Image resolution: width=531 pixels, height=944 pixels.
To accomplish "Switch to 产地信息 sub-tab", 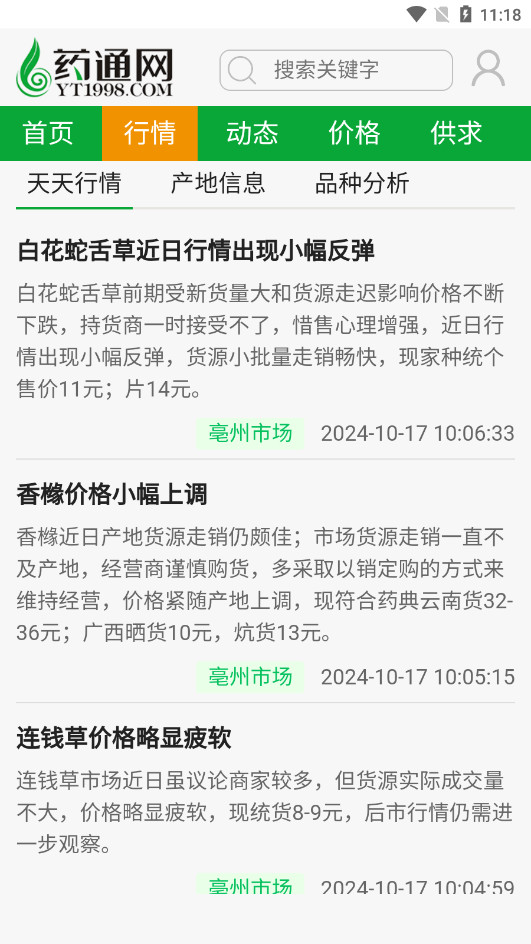I will 218,183.
